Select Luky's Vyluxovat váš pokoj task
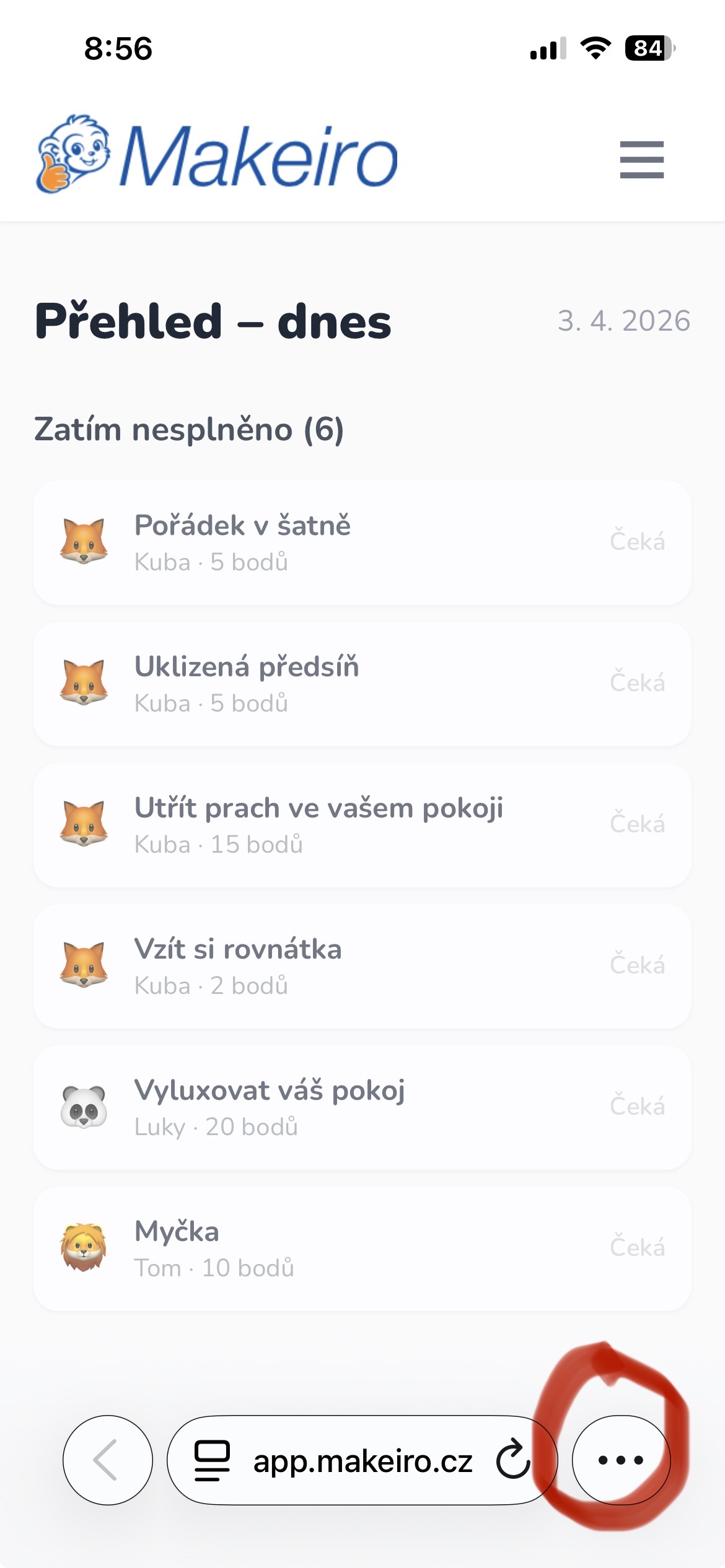Screen dimensions: 725x1568 (362, 1108)
